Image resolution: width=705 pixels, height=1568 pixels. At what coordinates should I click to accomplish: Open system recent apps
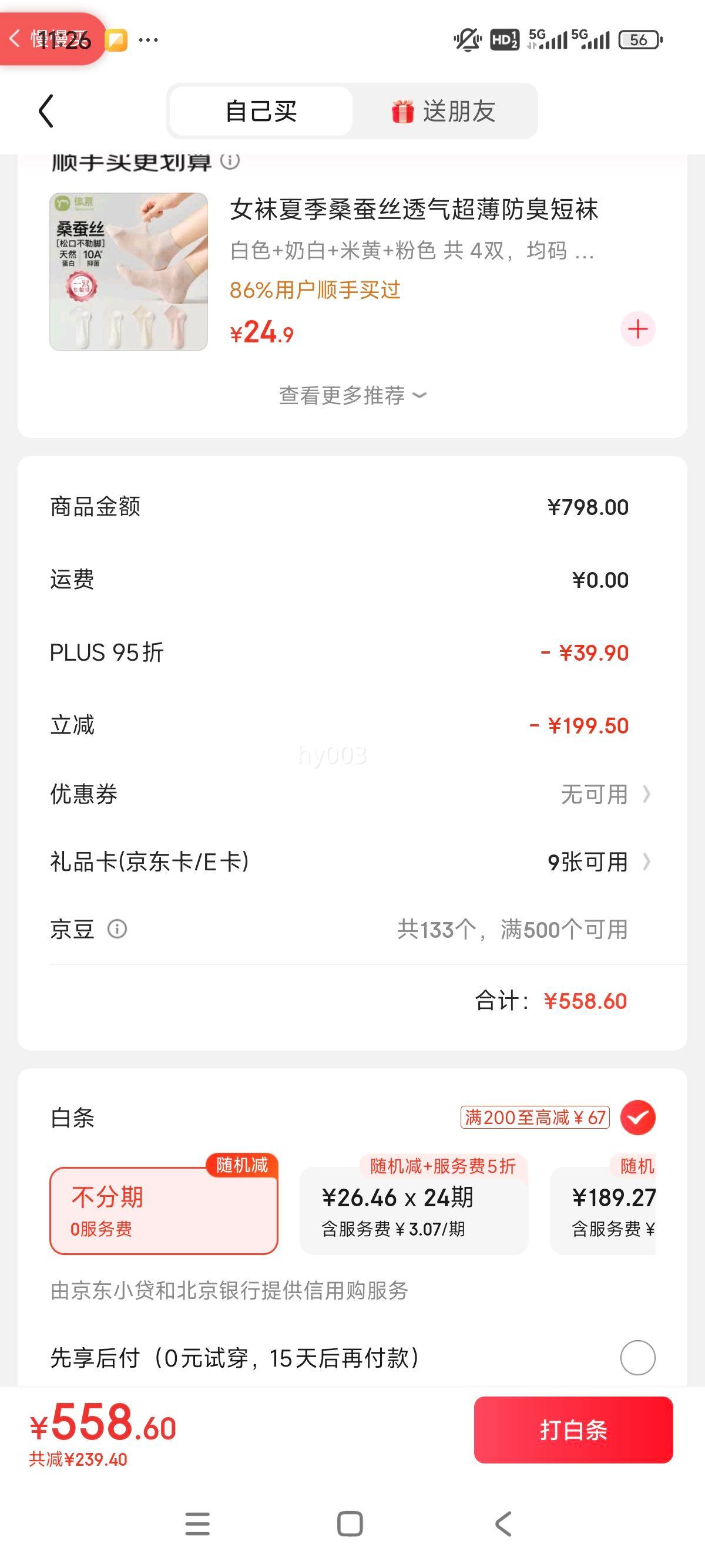197,1523
